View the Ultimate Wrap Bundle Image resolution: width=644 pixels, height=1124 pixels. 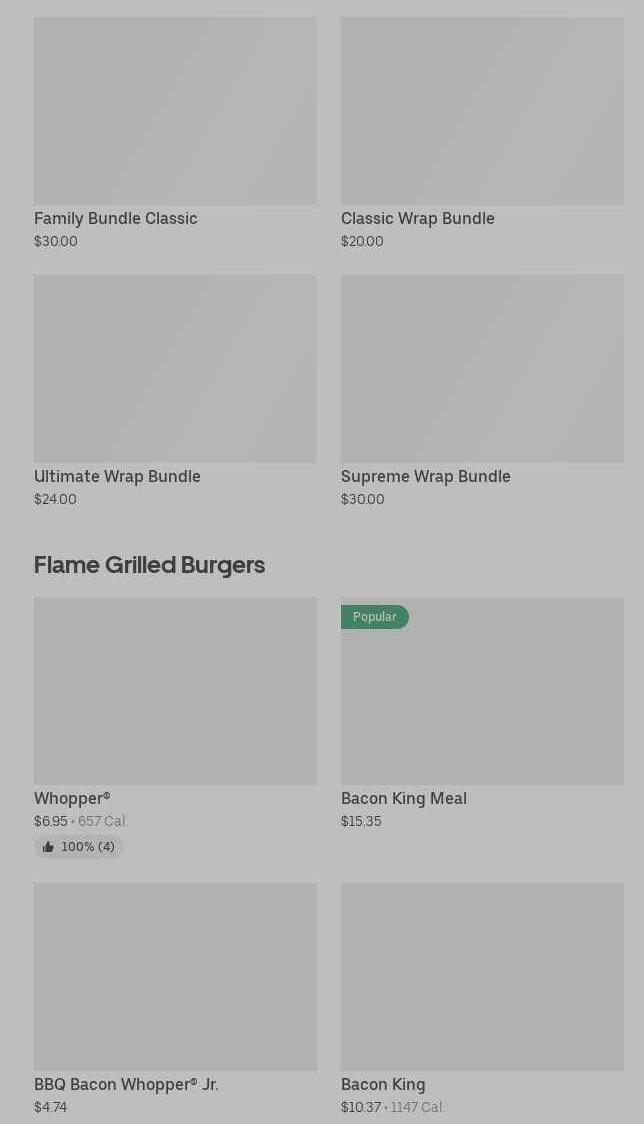click(x=175, y=391)
